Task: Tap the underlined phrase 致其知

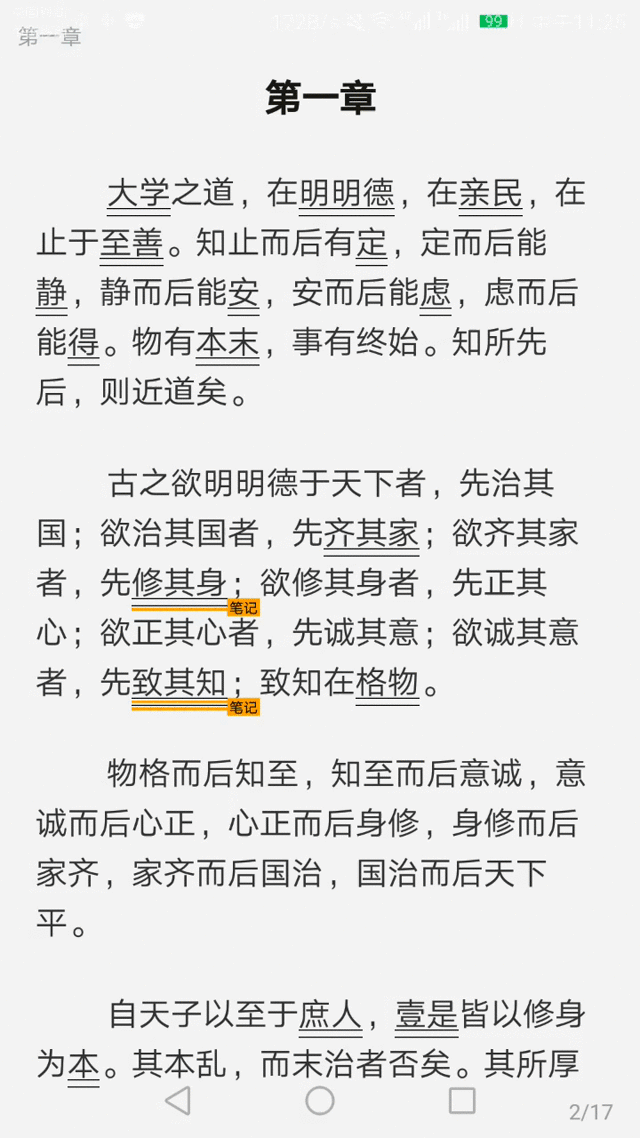Action: pyautogui.click(x=179, y=683)
